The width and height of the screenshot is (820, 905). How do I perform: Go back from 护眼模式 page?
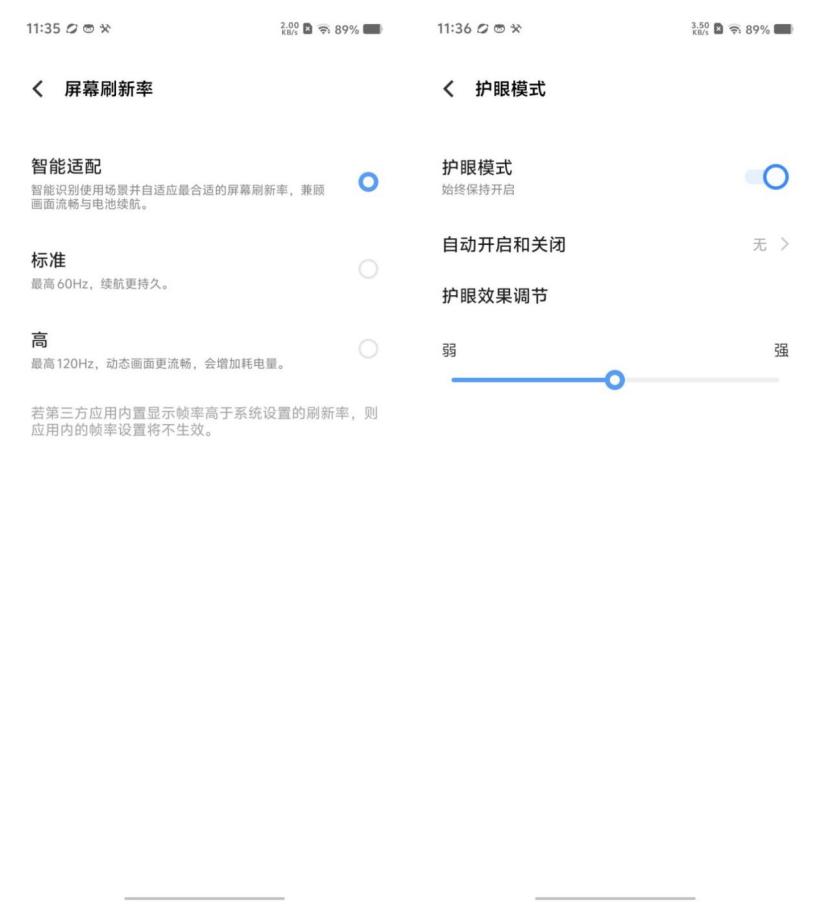tap(449, 90)
